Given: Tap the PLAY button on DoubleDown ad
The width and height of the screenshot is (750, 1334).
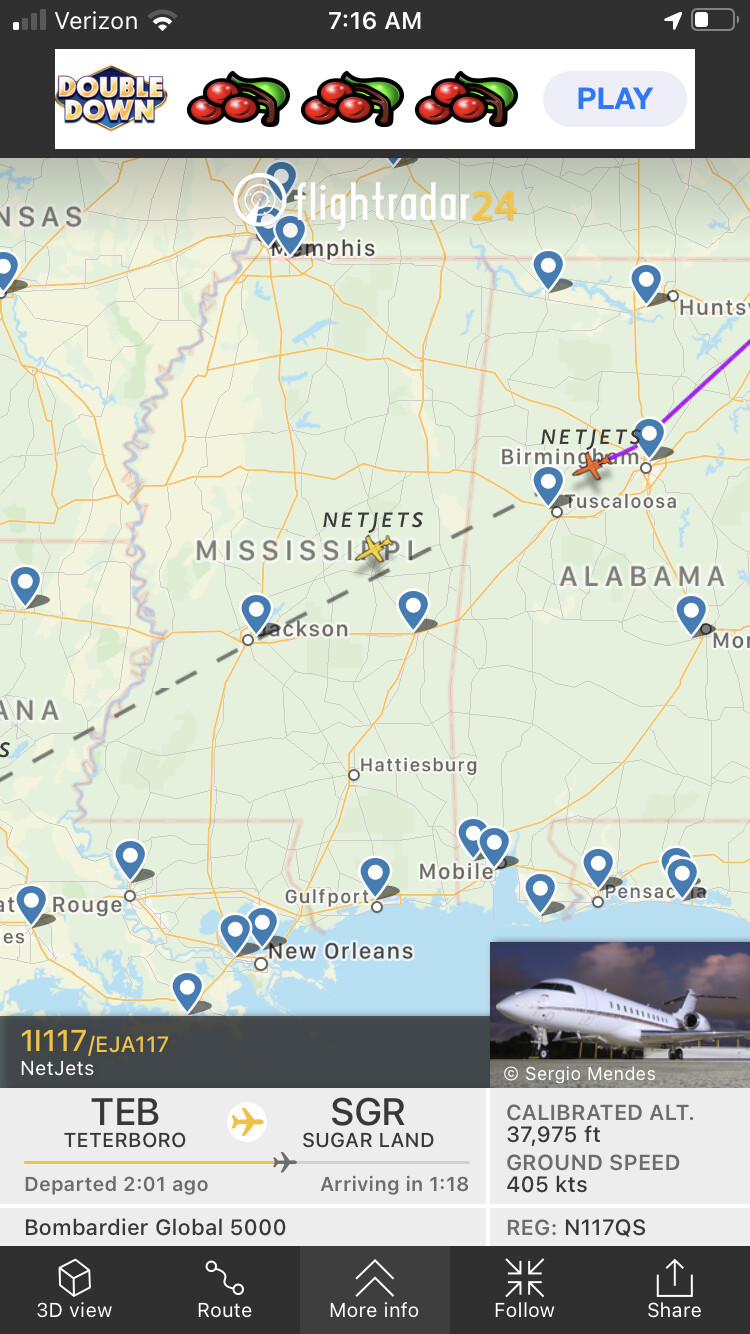Looking at the screenshot, I should 614,99.
